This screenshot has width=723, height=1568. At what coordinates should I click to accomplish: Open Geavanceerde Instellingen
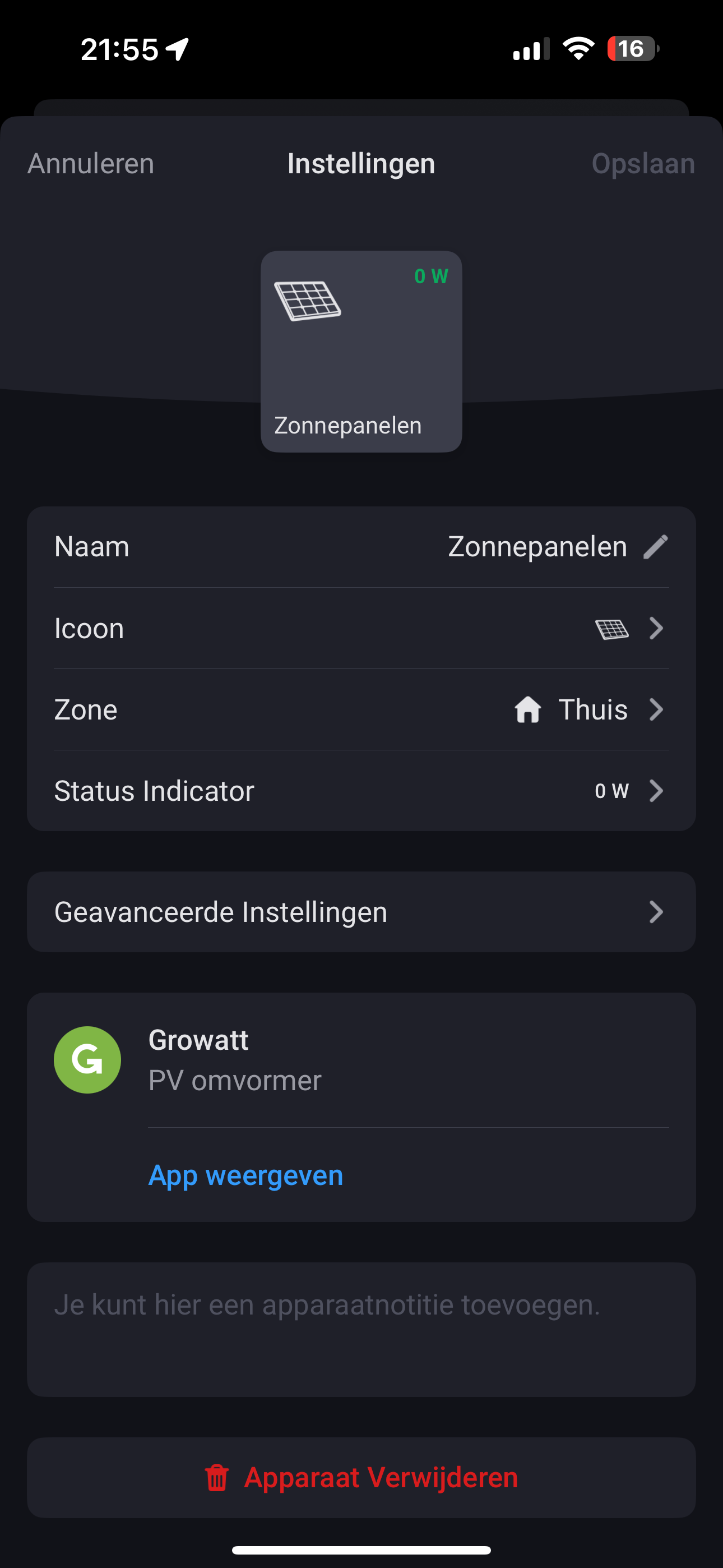(x=361, y=912)
